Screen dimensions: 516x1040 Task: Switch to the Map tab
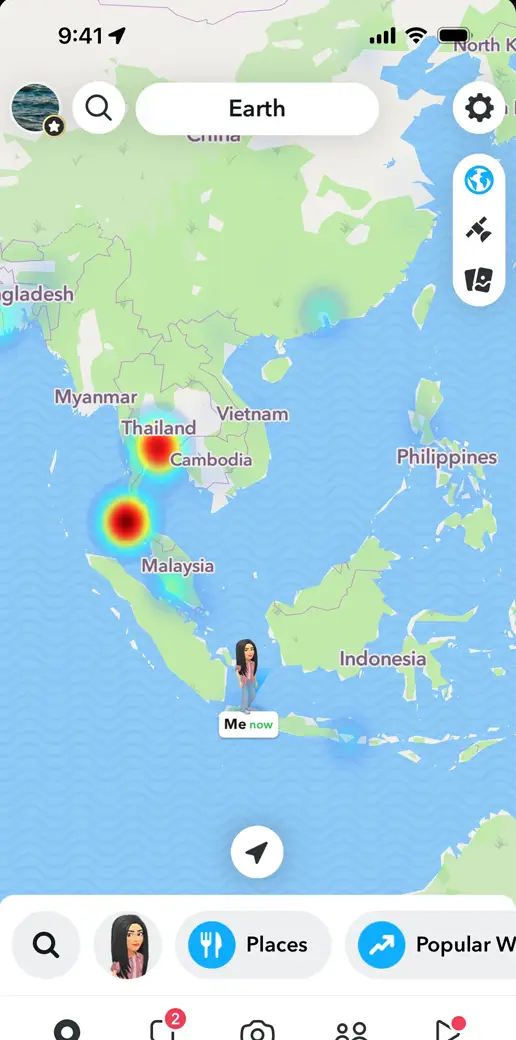67,1027
